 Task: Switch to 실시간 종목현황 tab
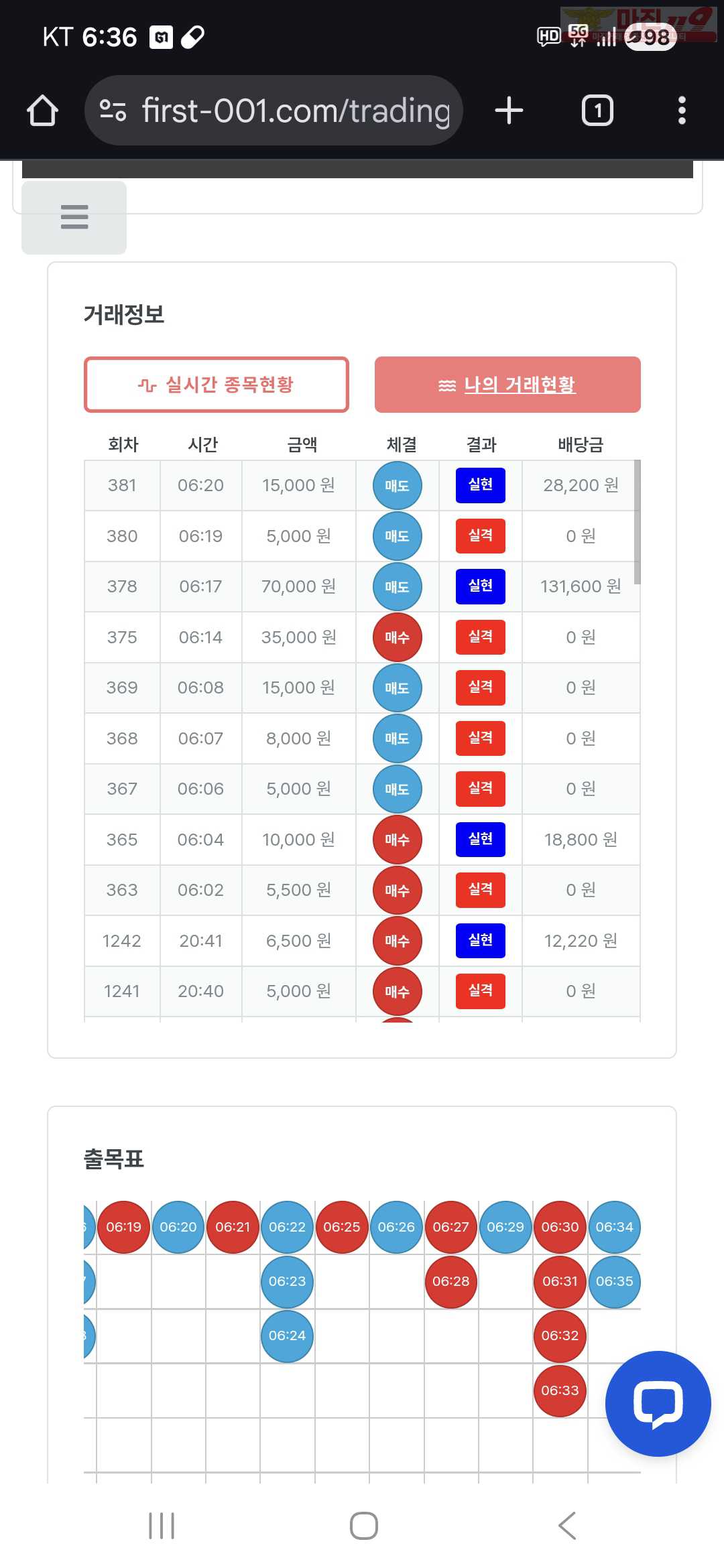point(216,385)
